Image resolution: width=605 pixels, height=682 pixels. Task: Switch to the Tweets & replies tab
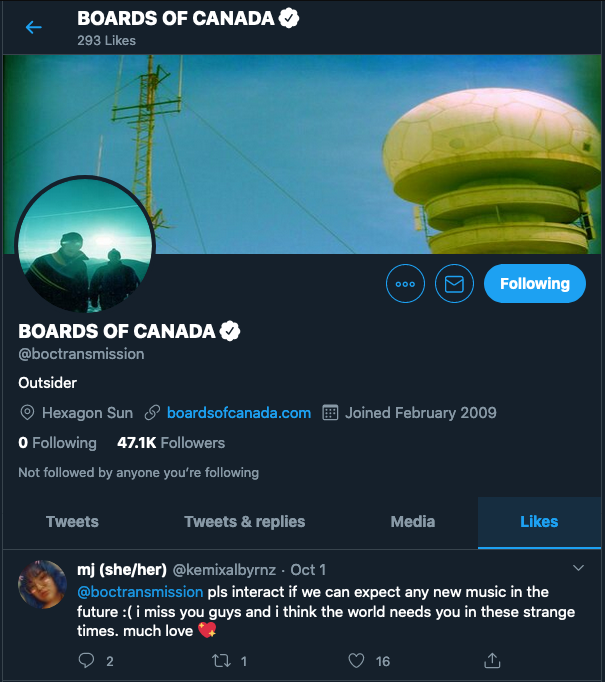click(x=244, y=521)
